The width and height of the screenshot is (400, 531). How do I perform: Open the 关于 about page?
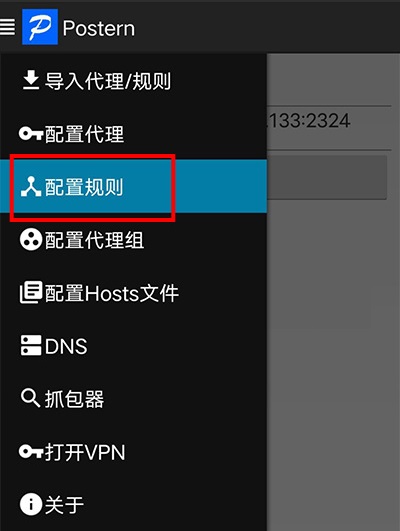click(x=133, y=505)
